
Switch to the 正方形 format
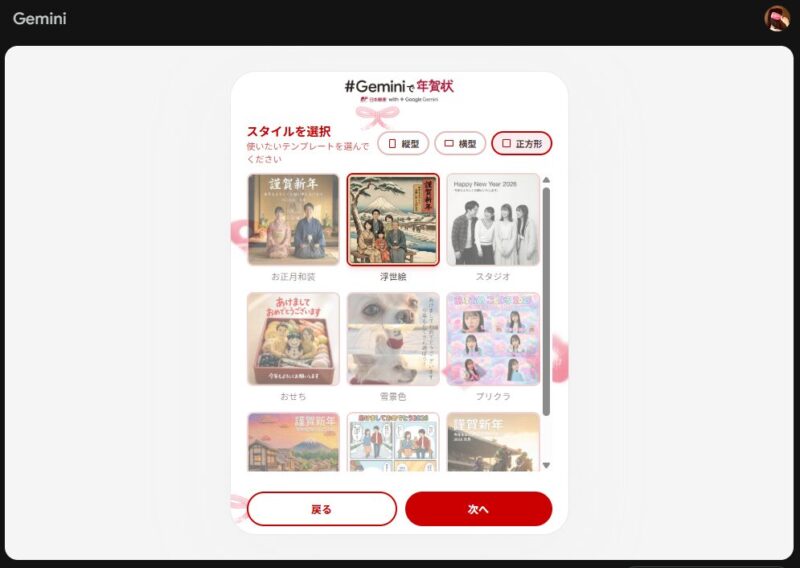[521, 144]
